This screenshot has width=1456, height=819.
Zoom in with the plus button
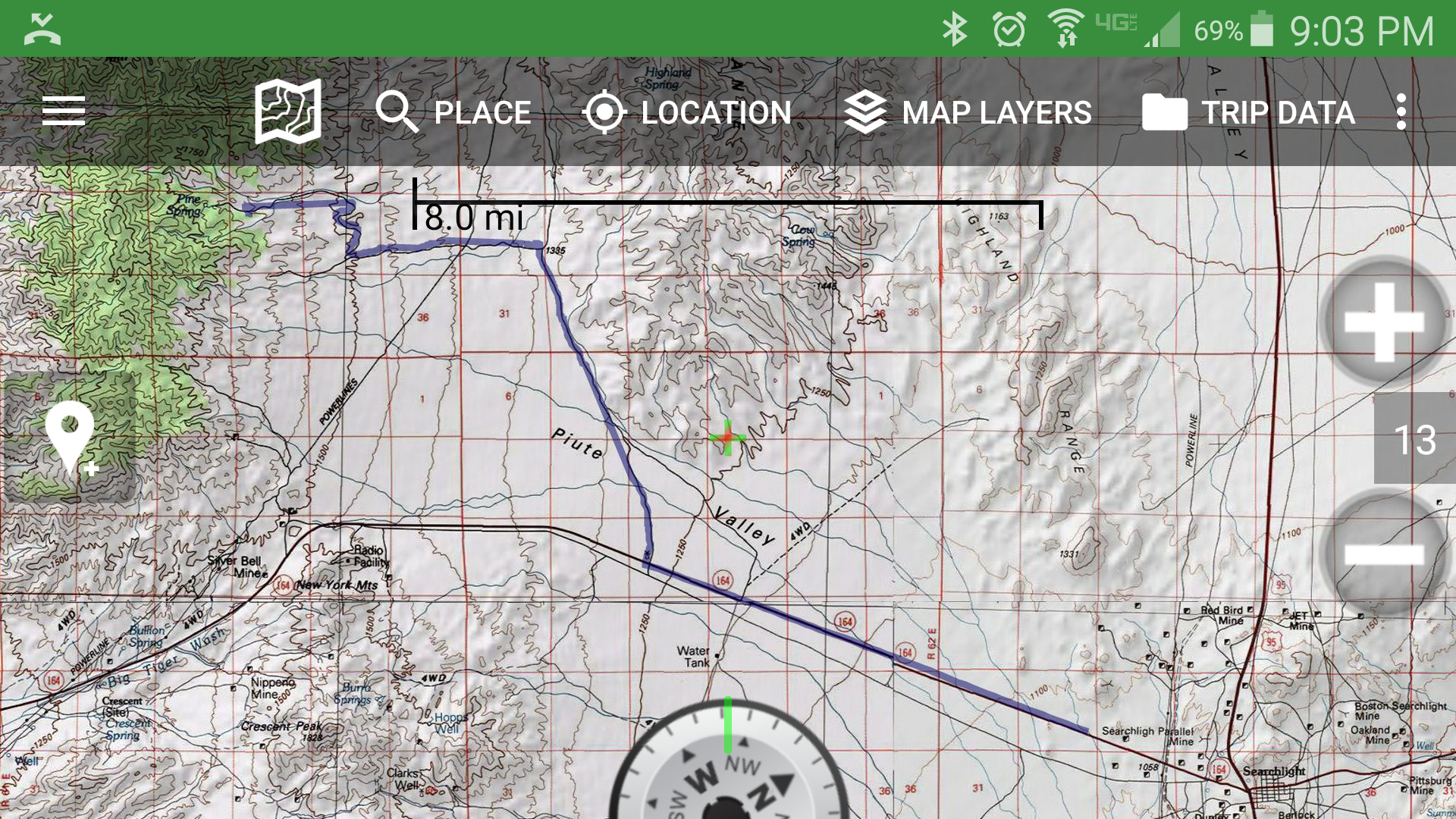tap(1384, 322)
